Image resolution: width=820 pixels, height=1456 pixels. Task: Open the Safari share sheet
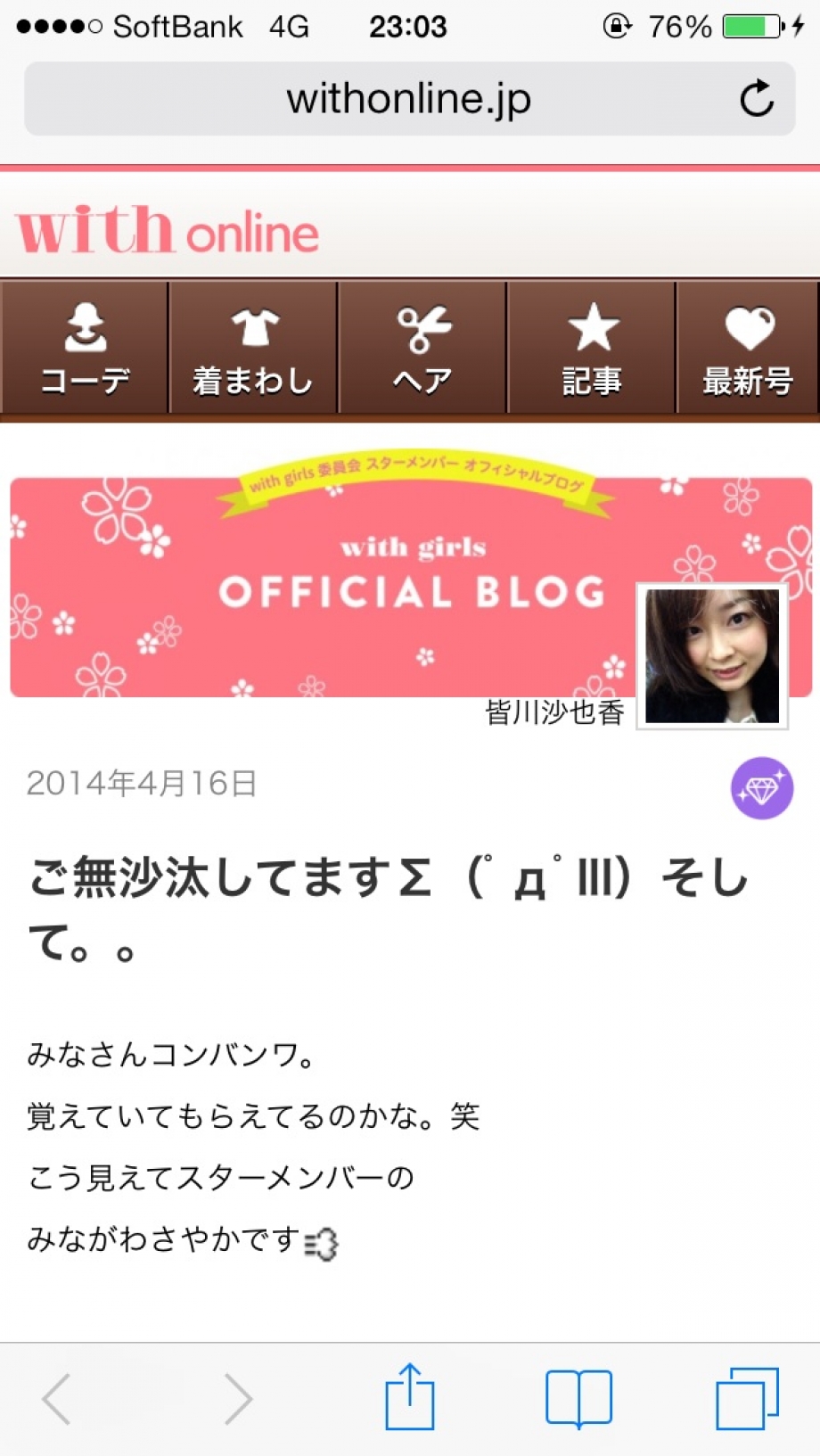[x=409, y=1398]
